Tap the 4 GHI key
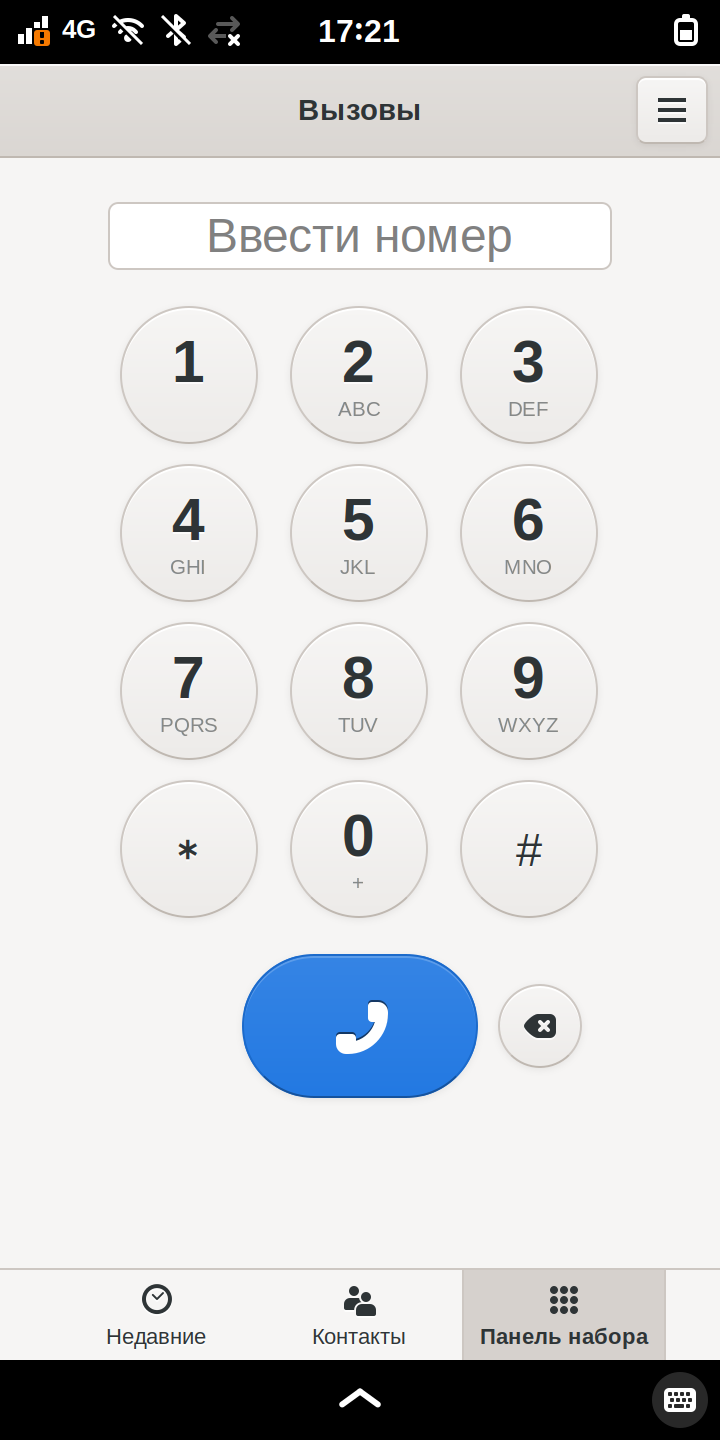The height and width of the screenshot is (1440, 720). coord(189,533)
